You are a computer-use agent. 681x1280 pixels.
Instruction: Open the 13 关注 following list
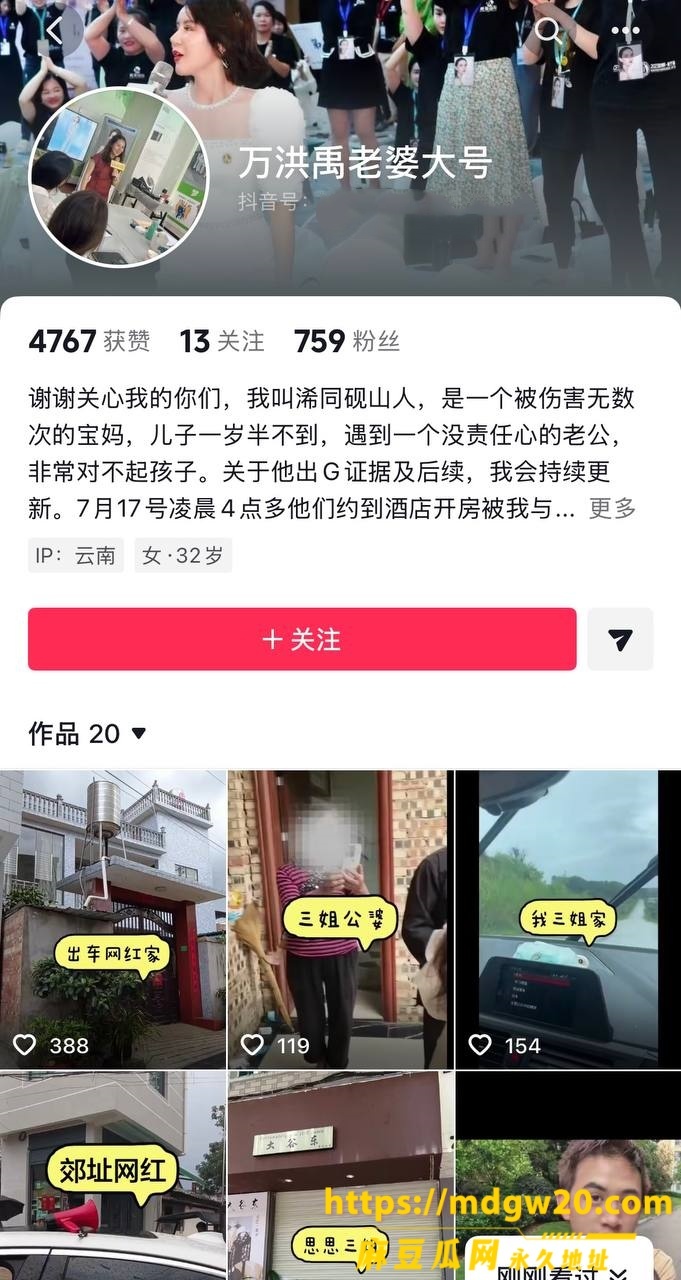click(222, 341)
